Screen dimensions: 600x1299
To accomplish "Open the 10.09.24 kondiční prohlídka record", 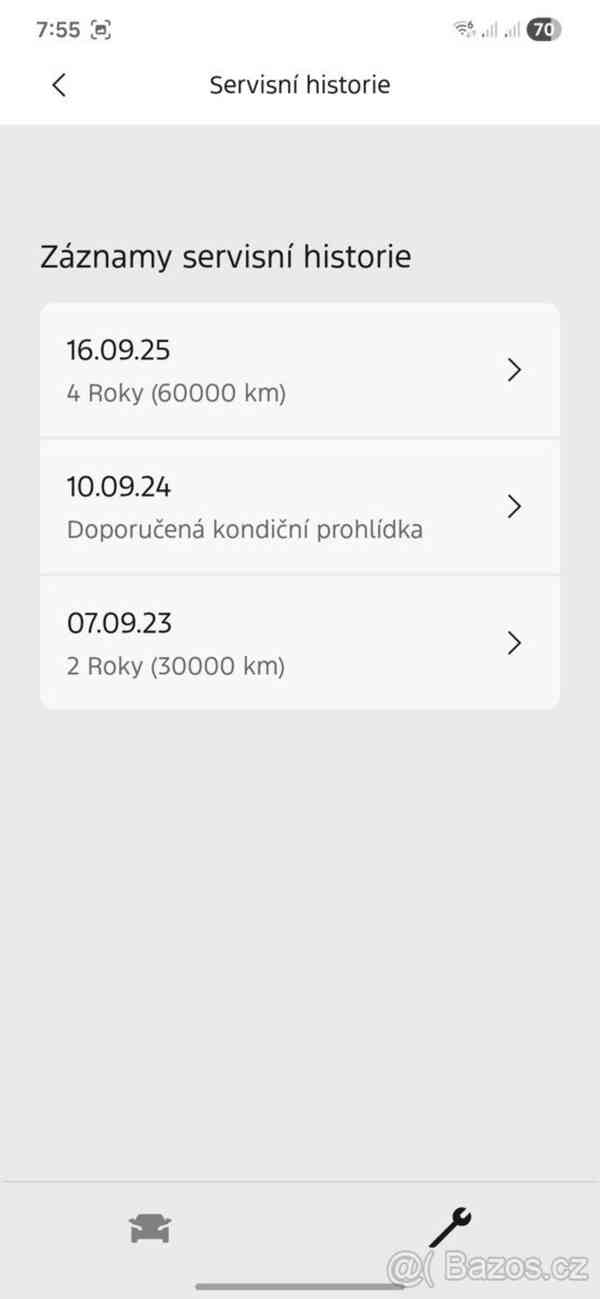I will (x=299, y=506).
